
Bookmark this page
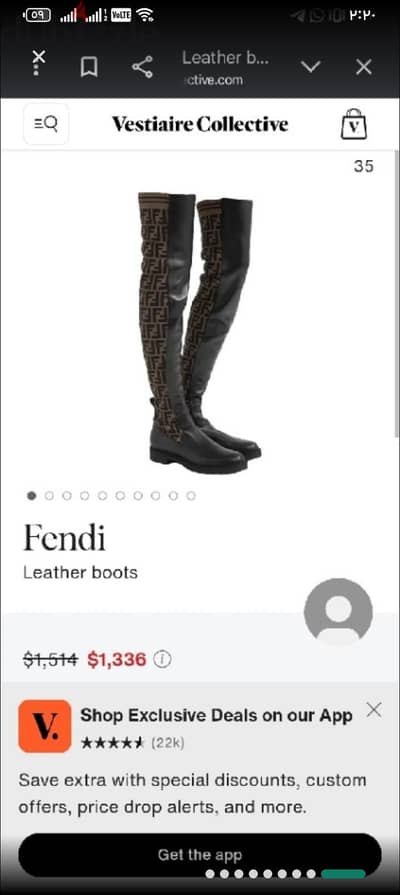(x=88, y=67)
